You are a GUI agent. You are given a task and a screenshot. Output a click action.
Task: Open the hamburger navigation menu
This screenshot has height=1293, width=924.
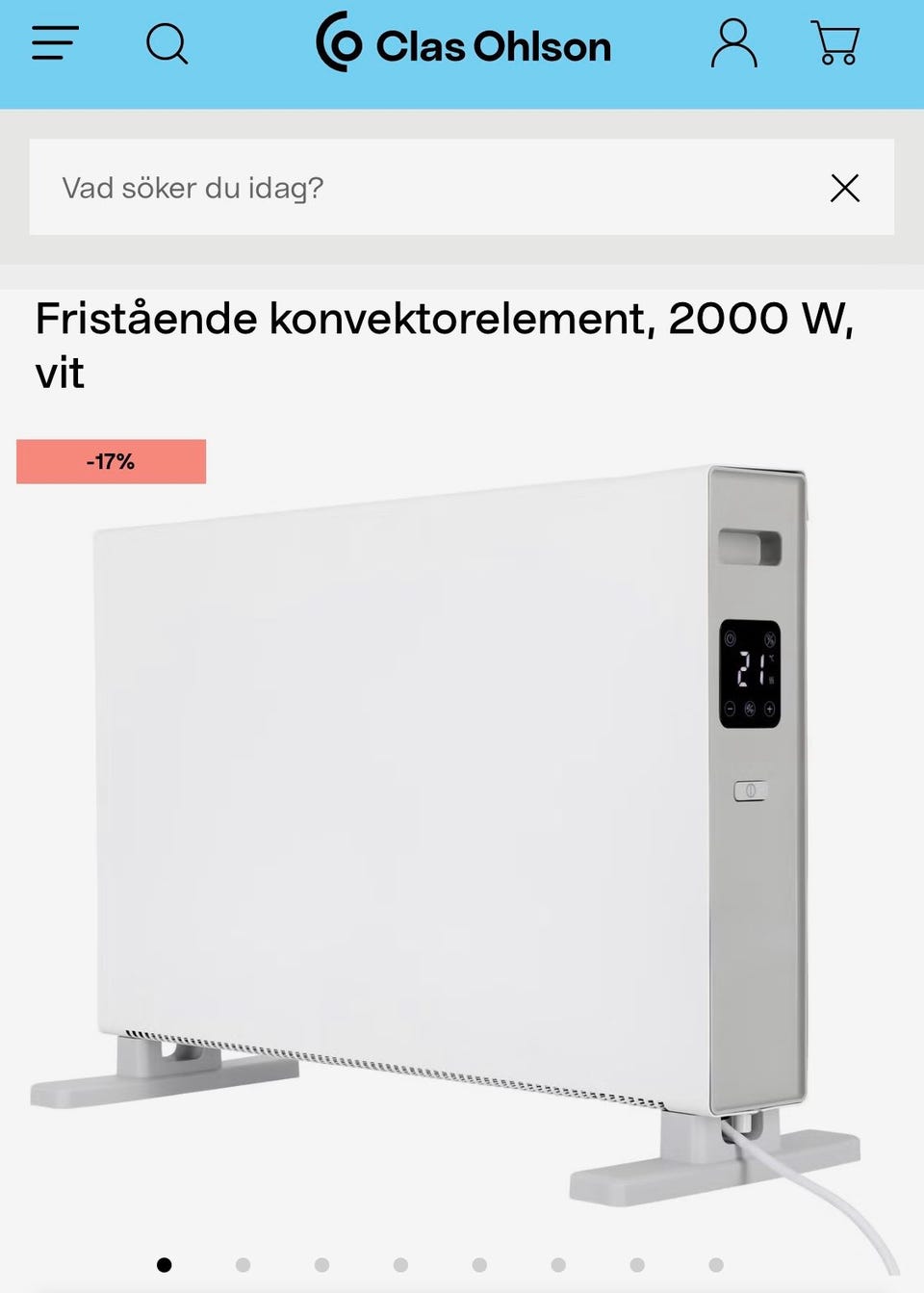54,44
